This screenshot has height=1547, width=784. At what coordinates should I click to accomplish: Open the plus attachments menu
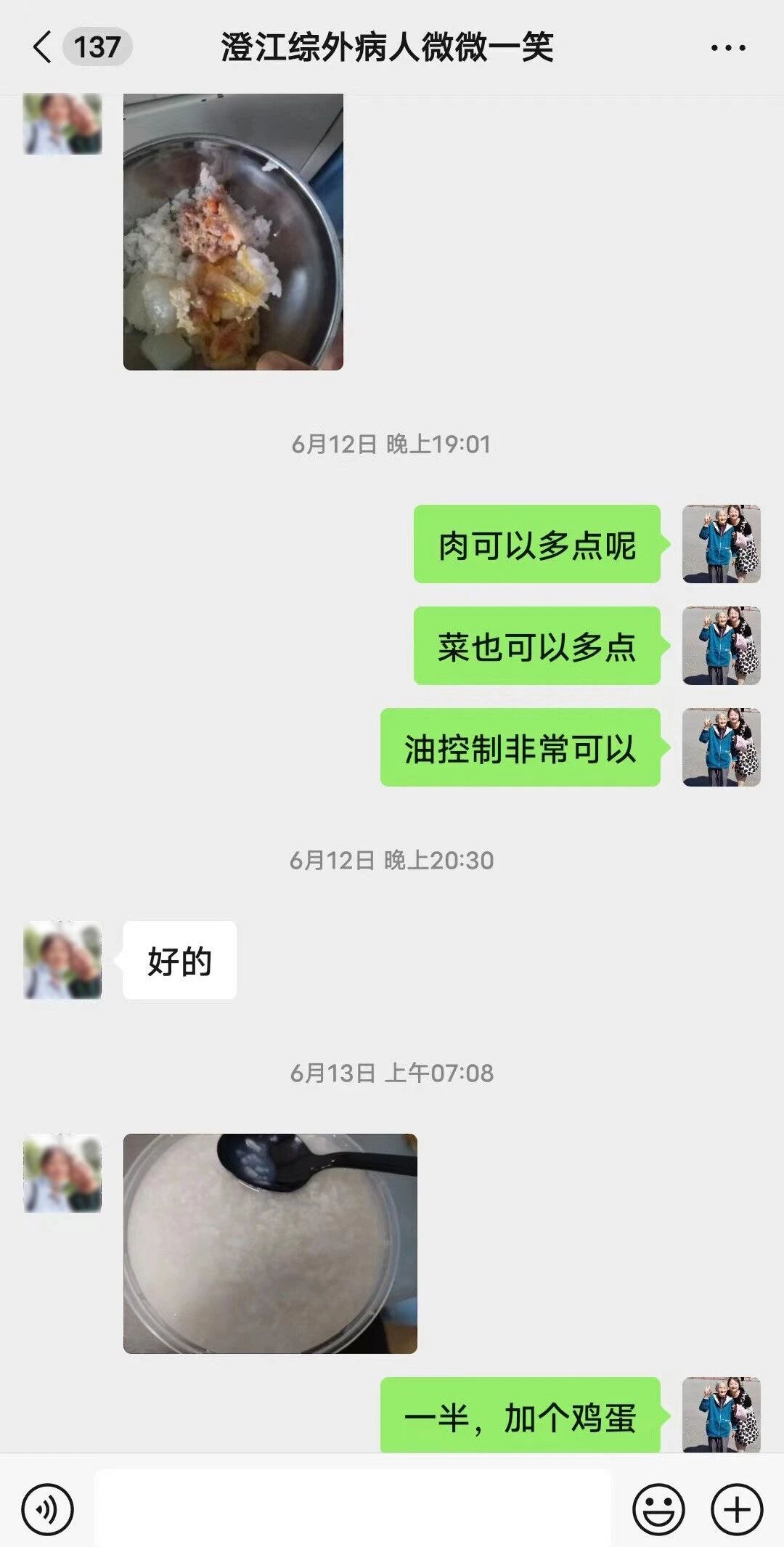[736, 1509]
